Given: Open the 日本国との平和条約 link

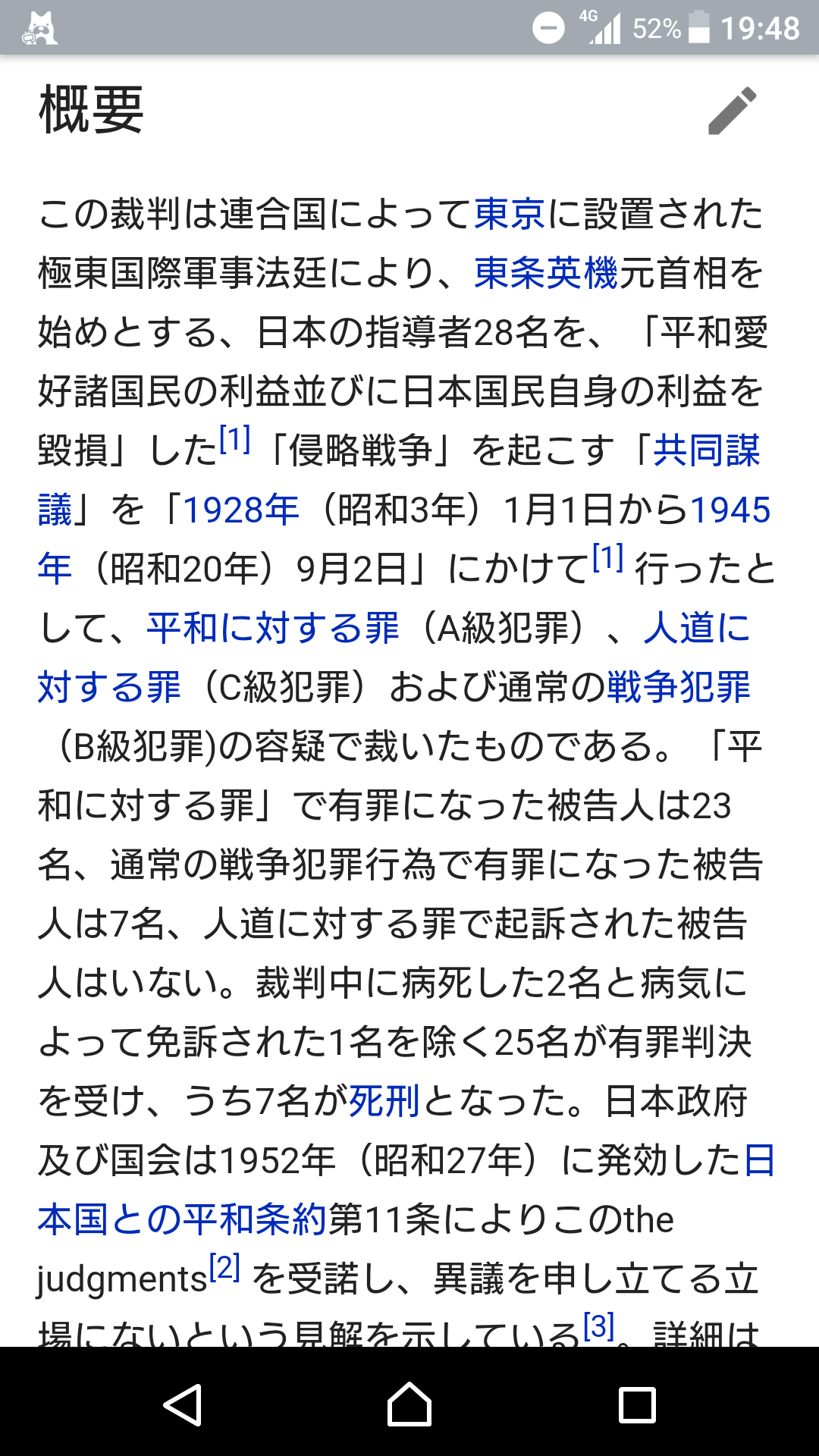Looking at the screenshot, I should pos(182,1219).
